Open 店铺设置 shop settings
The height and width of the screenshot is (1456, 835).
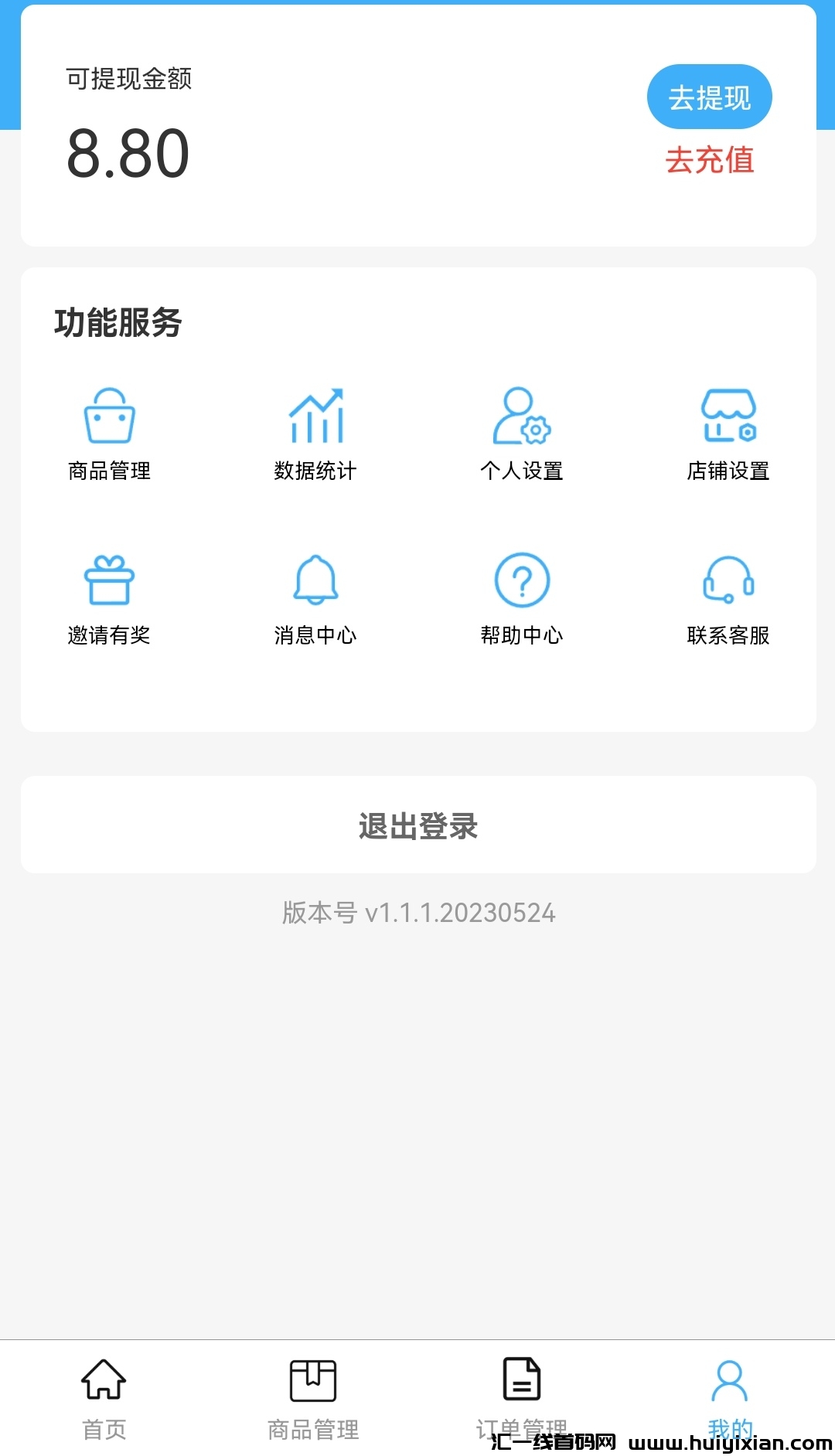pos(729,433)
